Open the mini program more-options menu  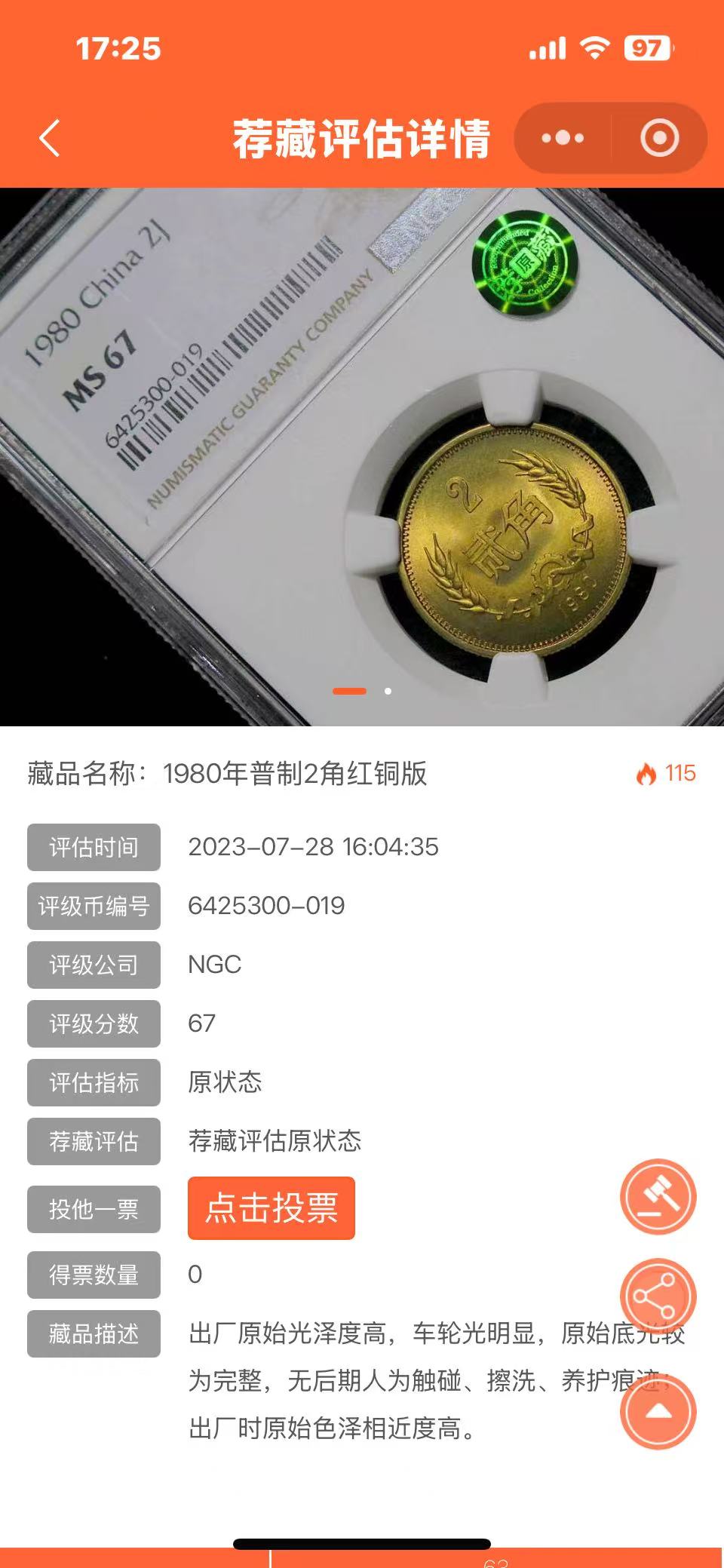click(x=563, y=139)
